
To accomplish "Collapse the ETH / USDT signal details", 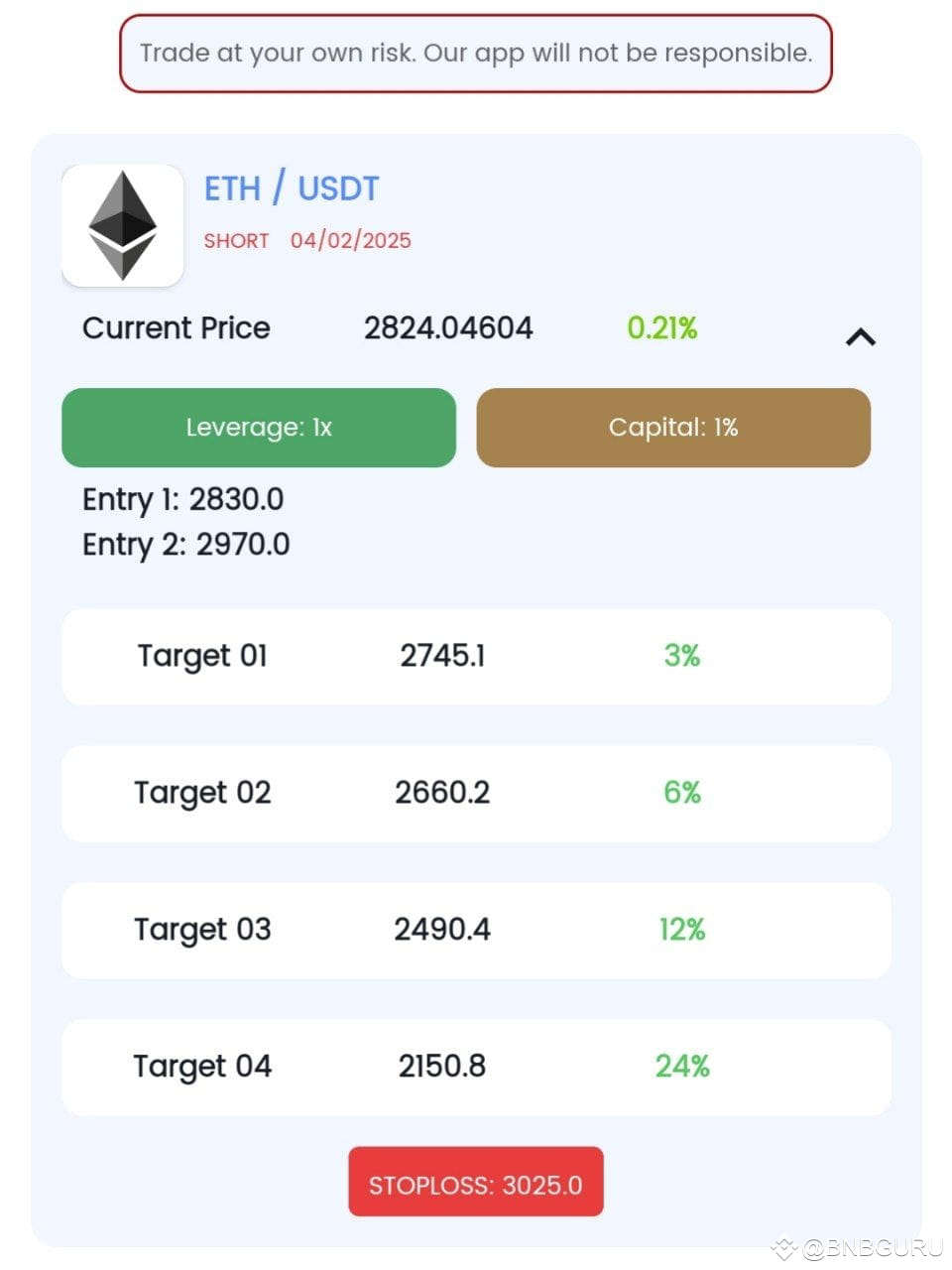I will (860, 337).
